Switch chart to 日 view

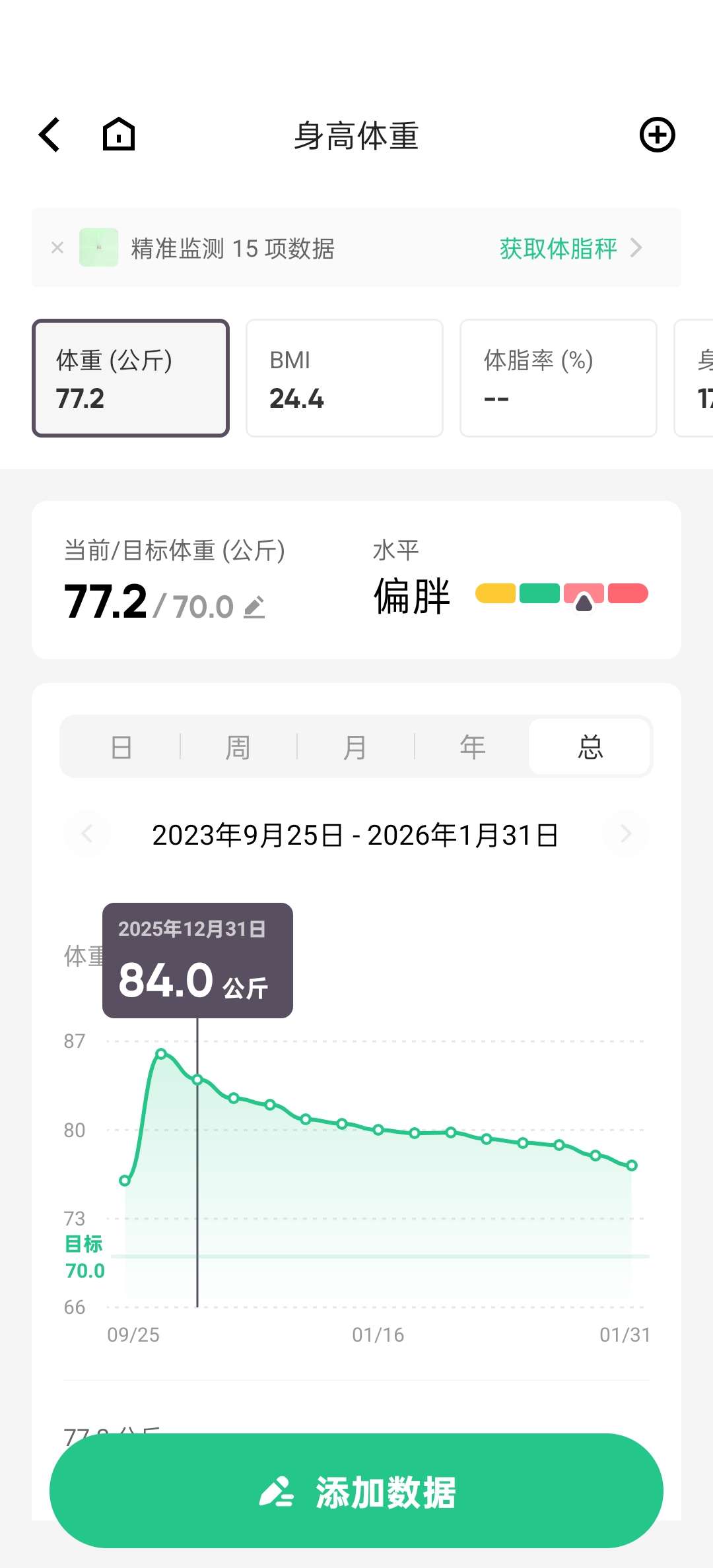click(x=121, y=747)
